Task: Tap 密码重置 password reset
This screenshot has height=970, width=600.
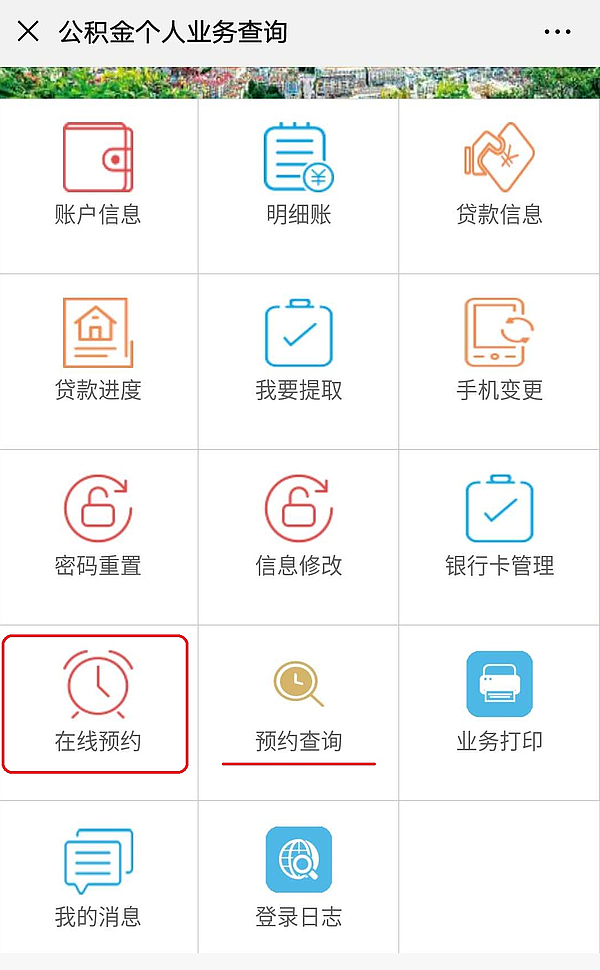Action: coord(98,537)
